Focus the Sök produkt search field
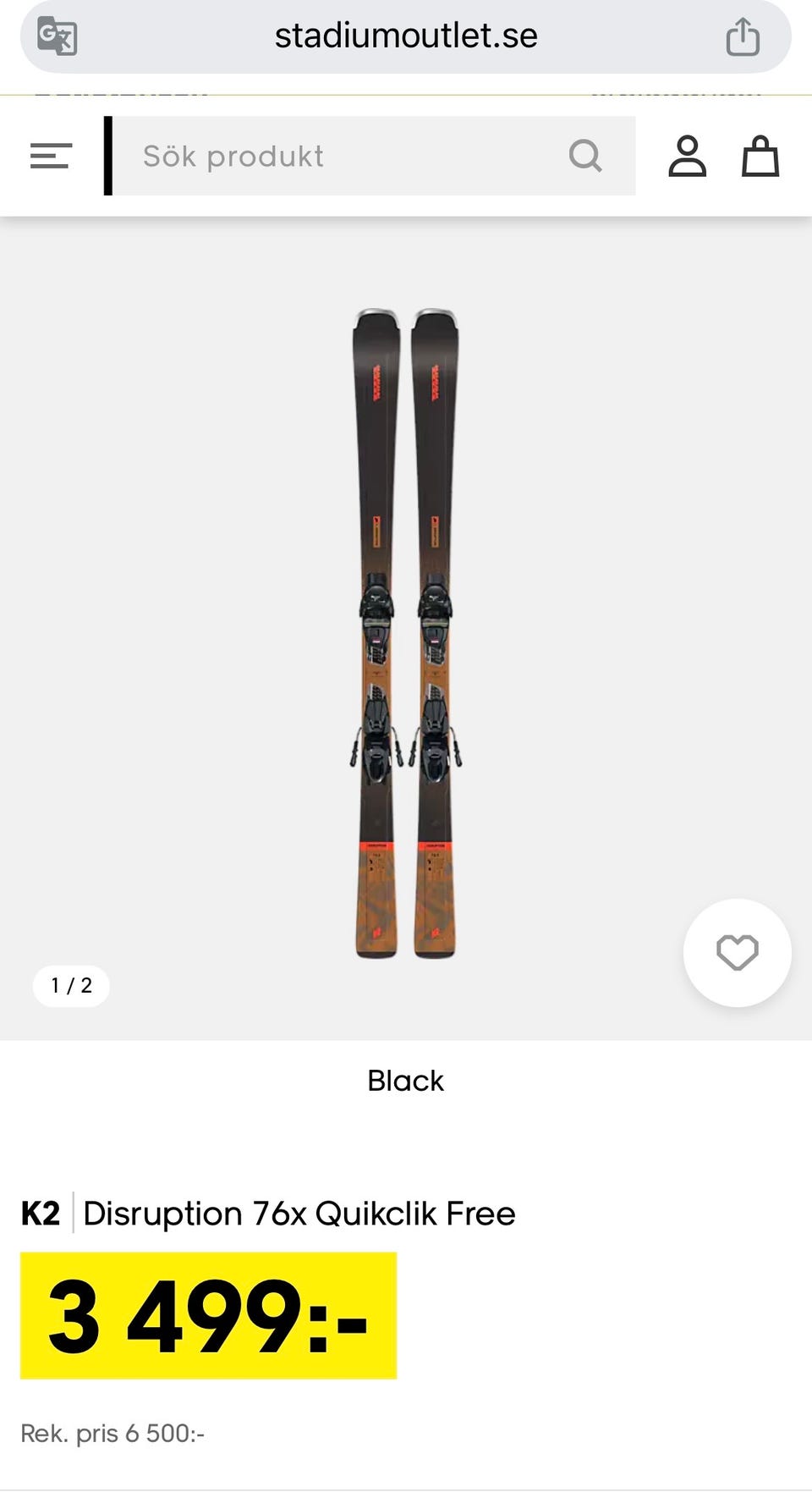 [338, 157]
